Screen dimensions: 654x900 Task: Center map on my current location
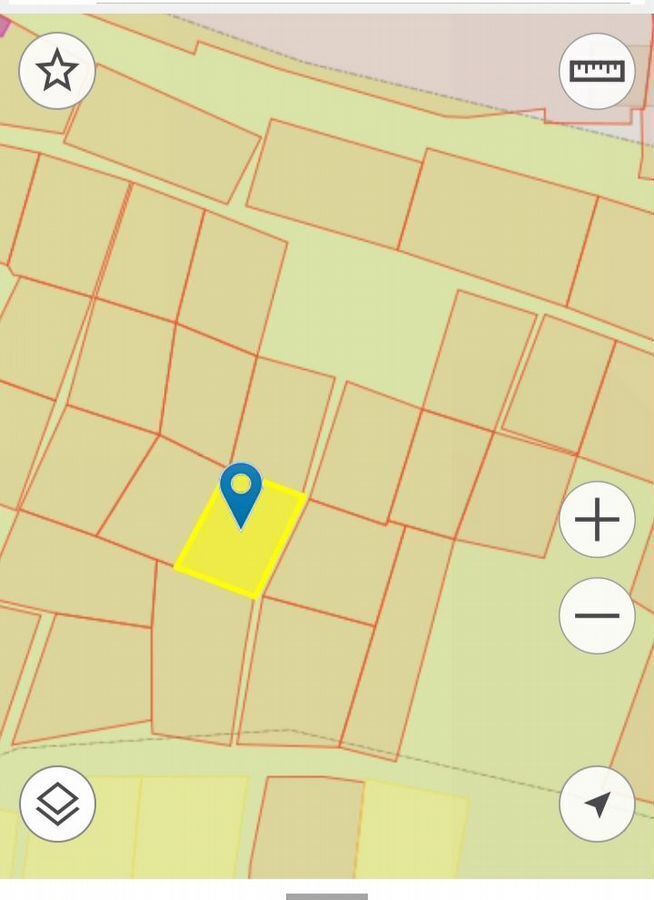pos(597,803)
